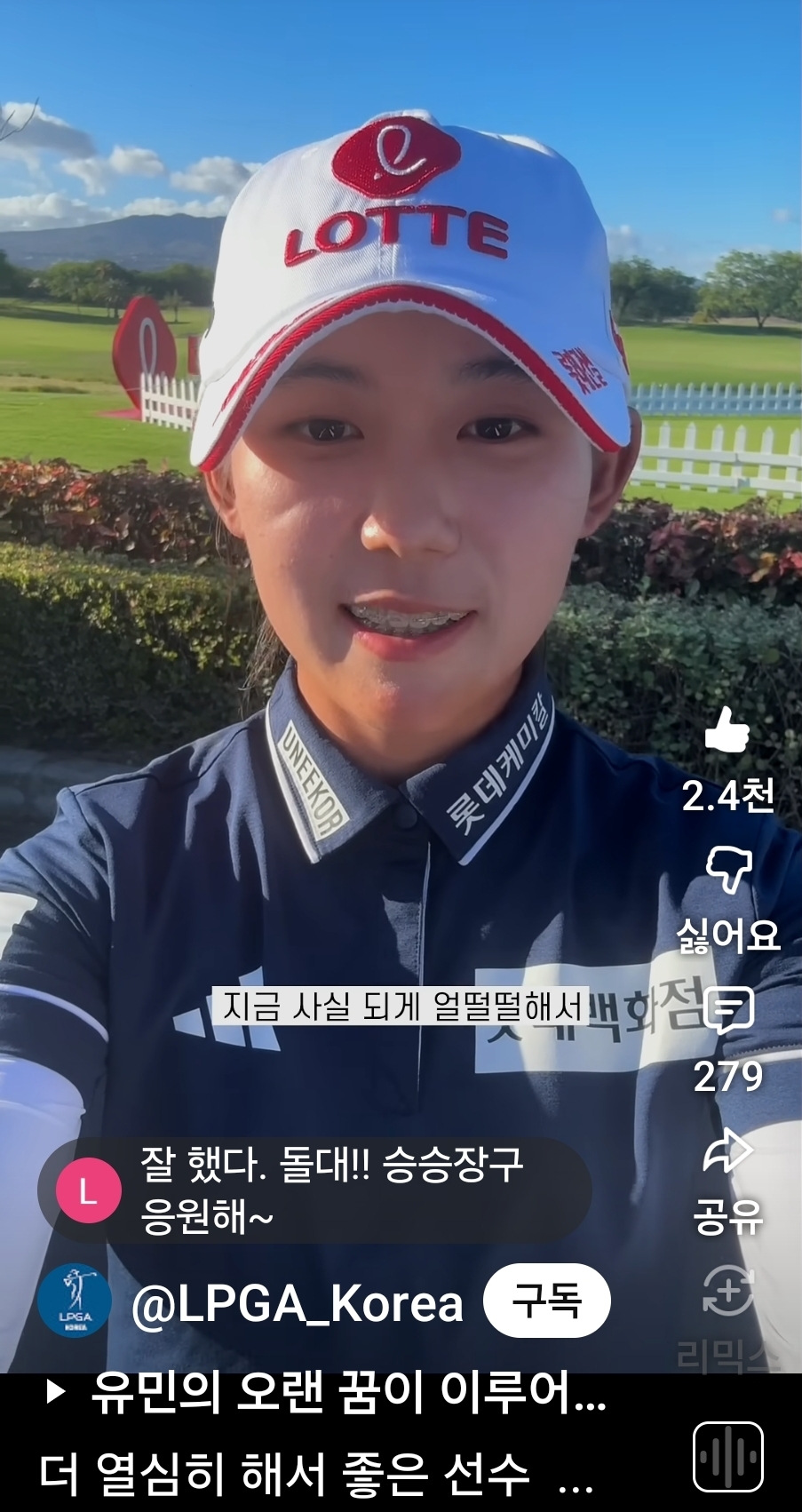Subscribe with the 구독 button
This screenshot has width=802, height=1512.
[x=546, y=1301]
